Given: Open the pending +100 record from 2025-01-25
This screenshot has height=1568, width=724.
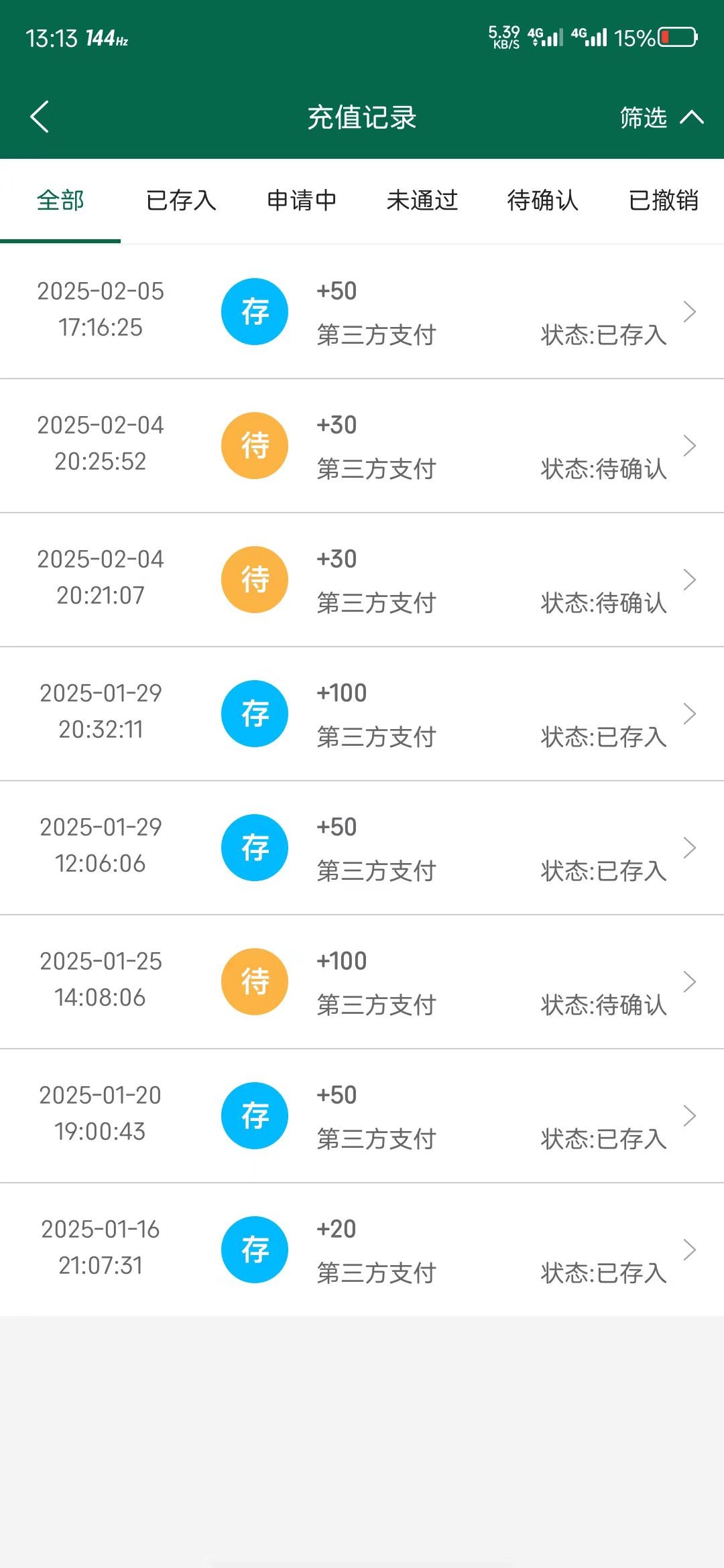Looking at the screenshot, I should pos(362,982).
